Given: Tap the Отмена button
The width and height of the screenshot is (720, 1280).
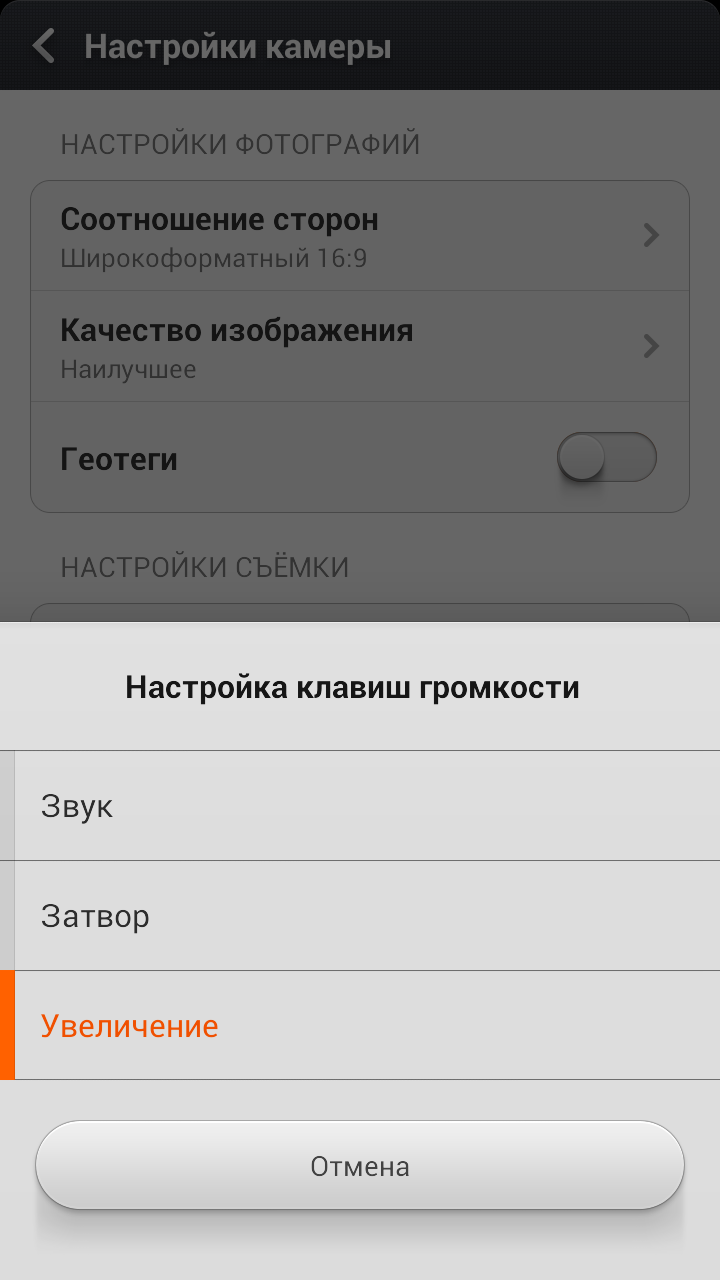Looking at the screenshot, I should coord(360,1166).
